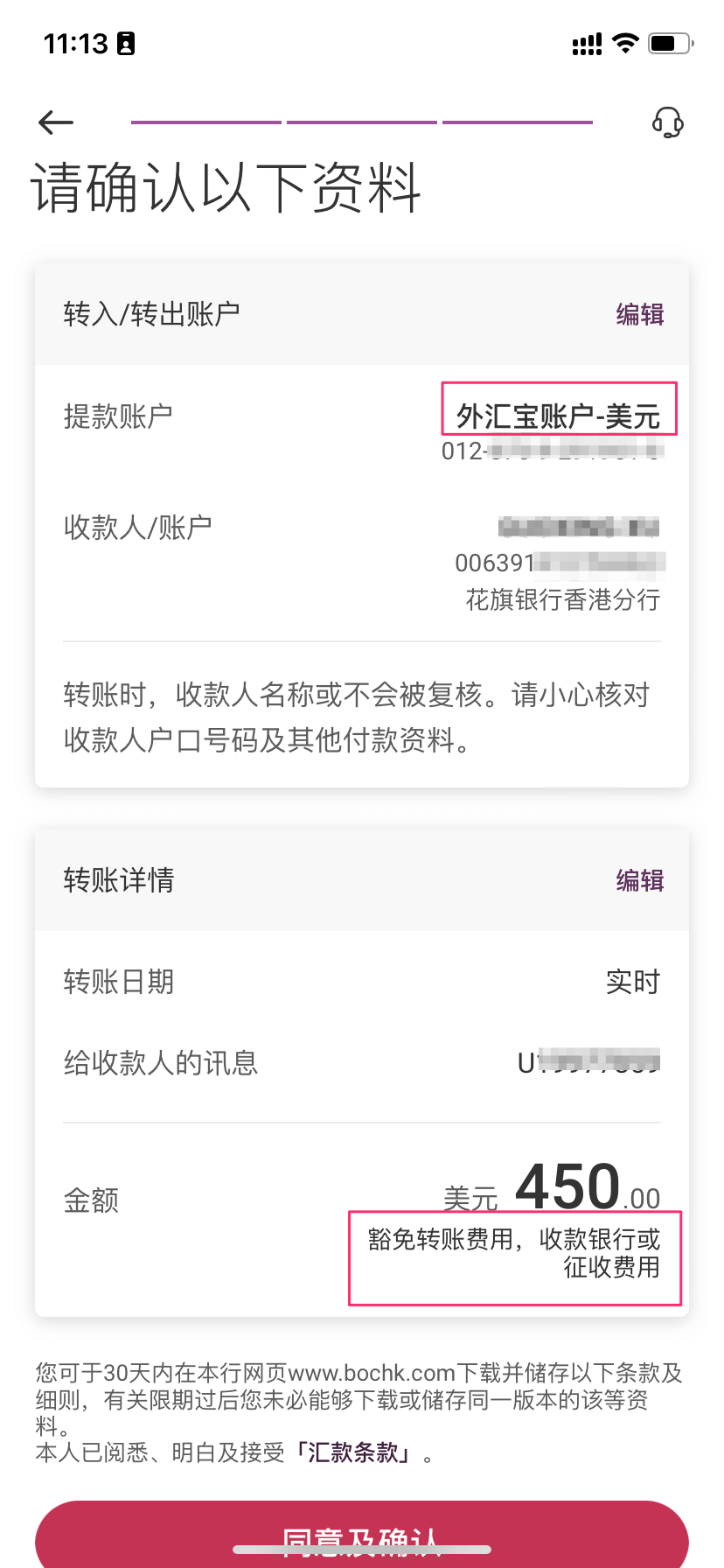Image resolution: width=724 pixels, height=1568 pixels.
Task: Go back using the back arrow
Action: pyautogui.click(x=56, y=122)
